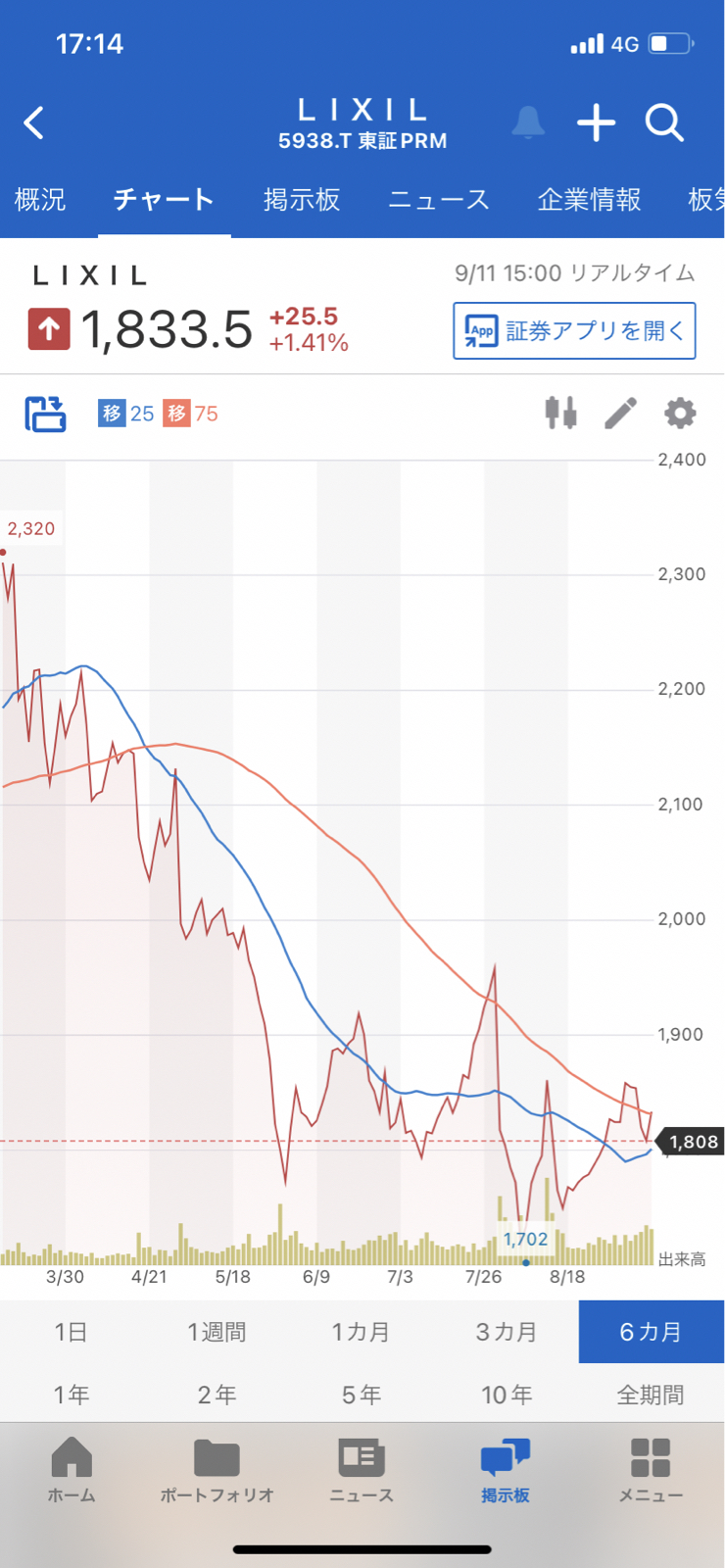Open the price alert bell
Viewport: 725px width, 1568px height.
(x=528, y=123)
